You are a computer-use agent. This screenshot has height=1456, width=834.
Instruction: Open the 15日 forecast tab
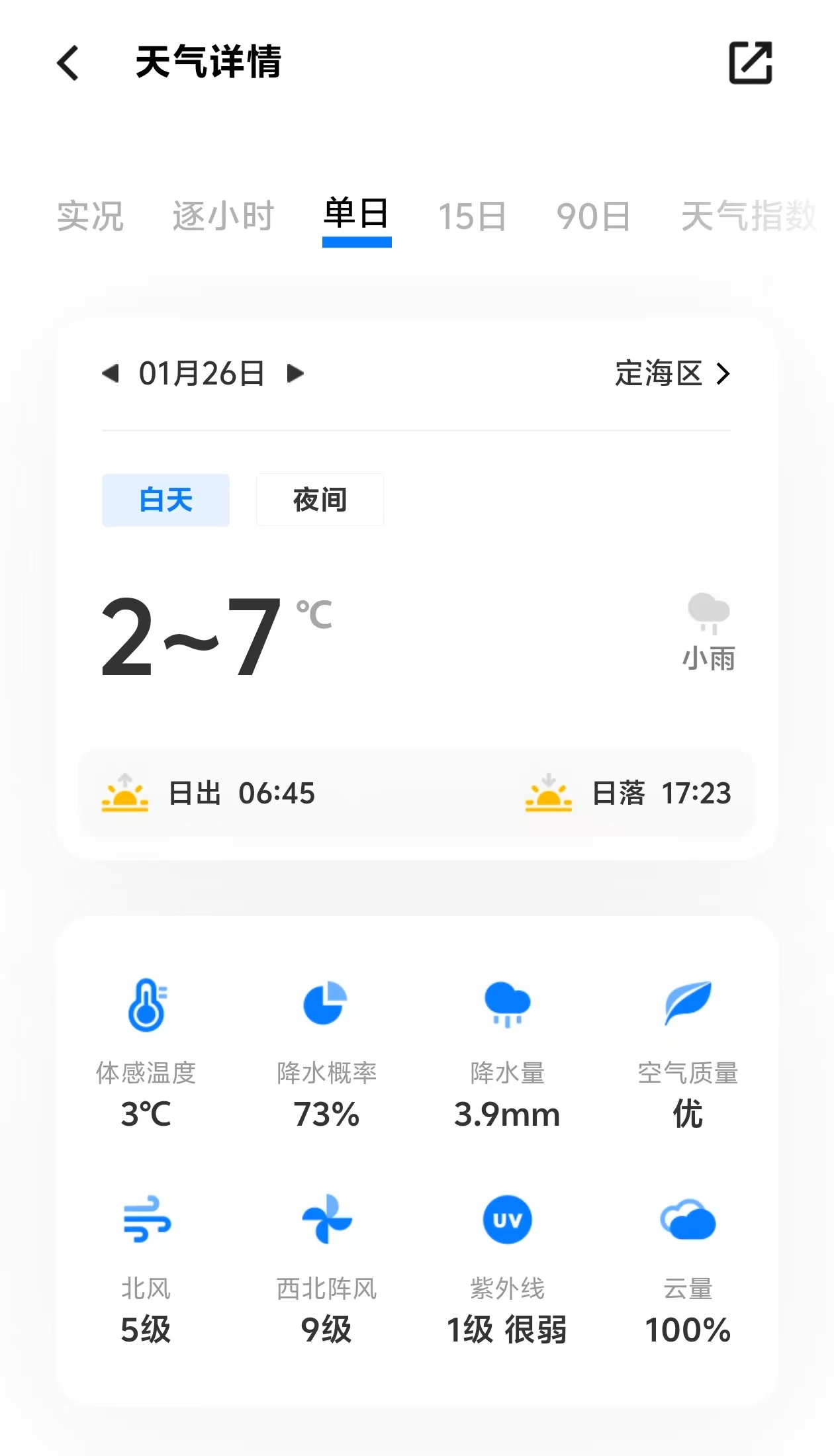point(473,216)
